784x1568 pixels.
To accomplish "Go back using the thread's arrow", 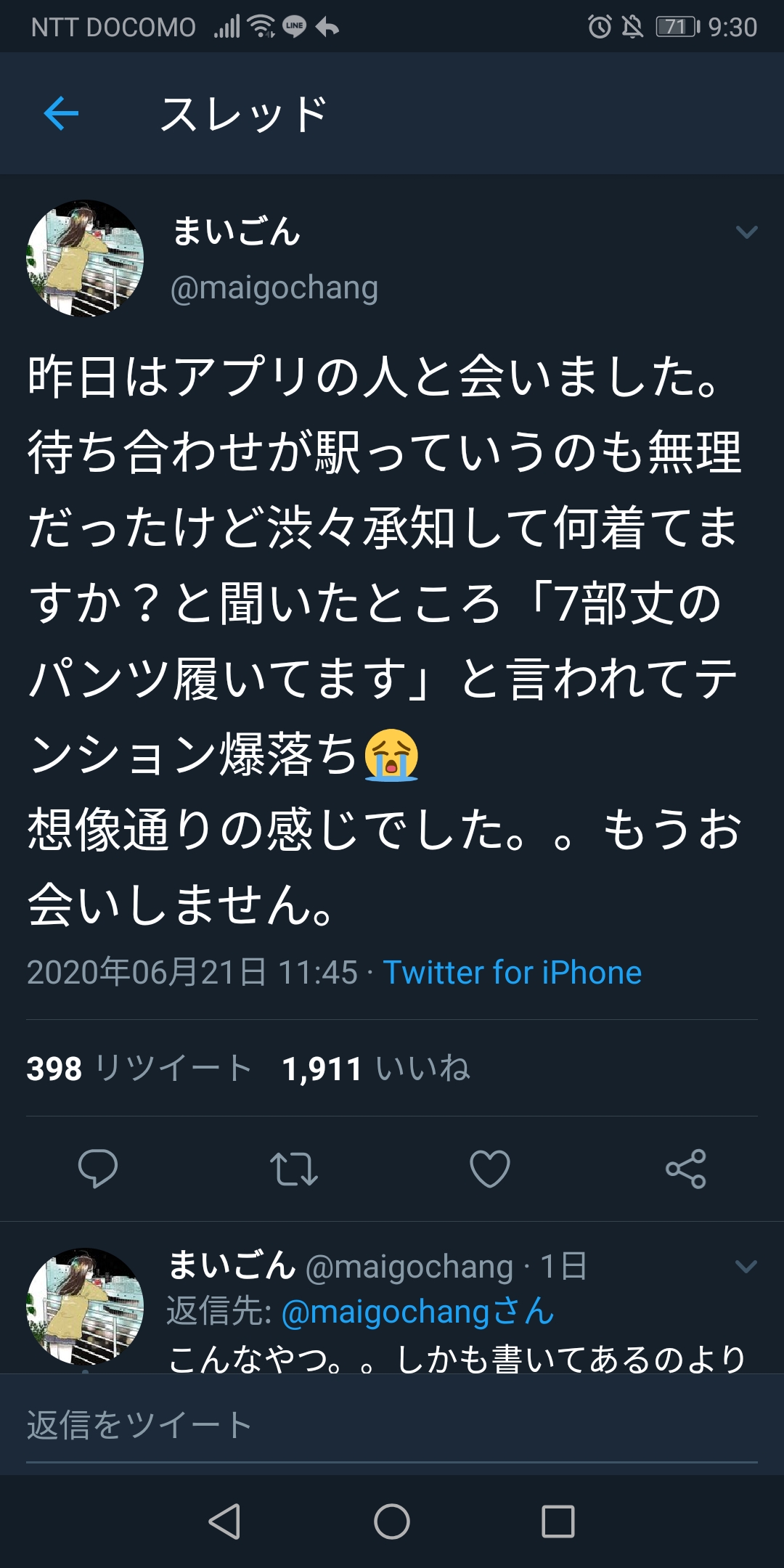I will pos(61,114).
